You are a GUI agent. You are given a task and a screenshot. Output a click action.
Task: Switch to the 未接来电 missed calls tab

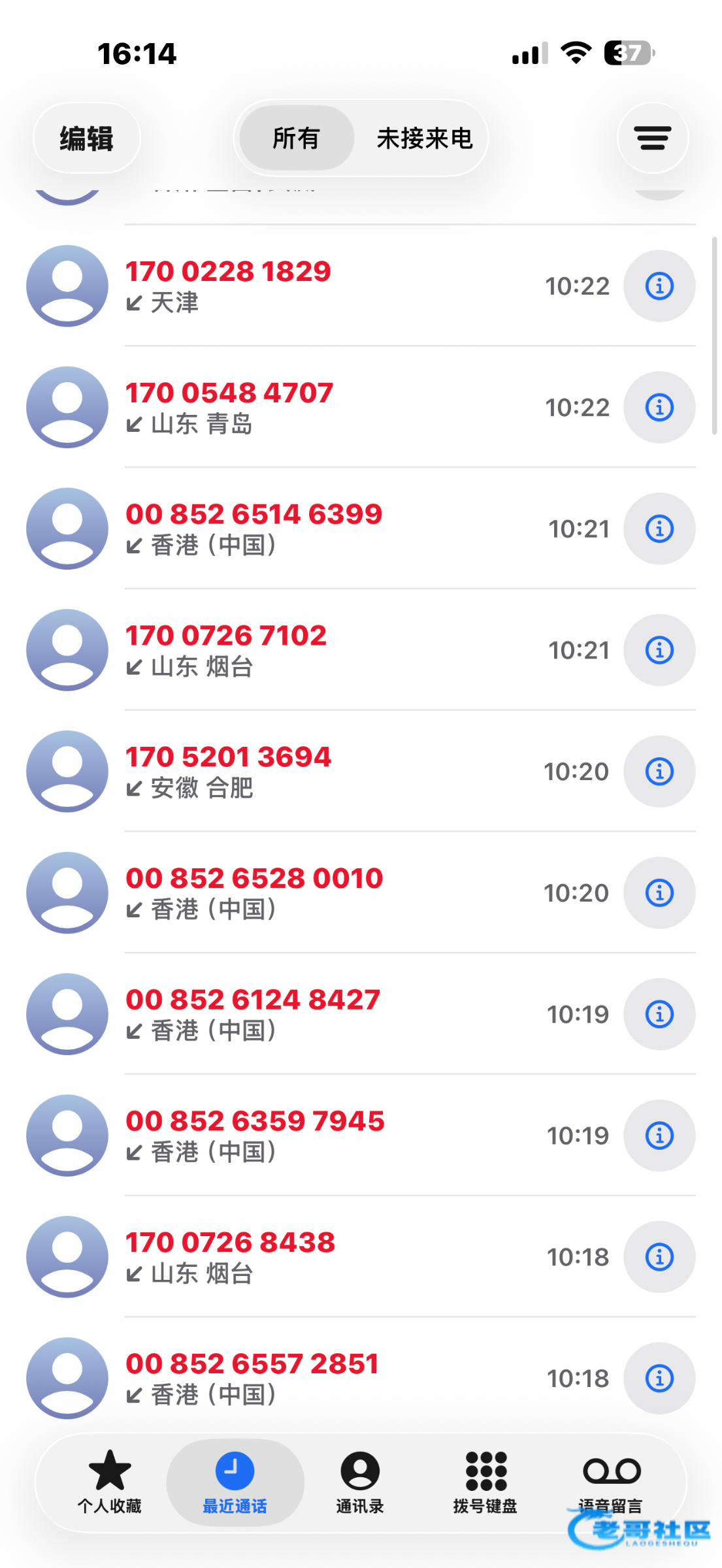(424, 139)
